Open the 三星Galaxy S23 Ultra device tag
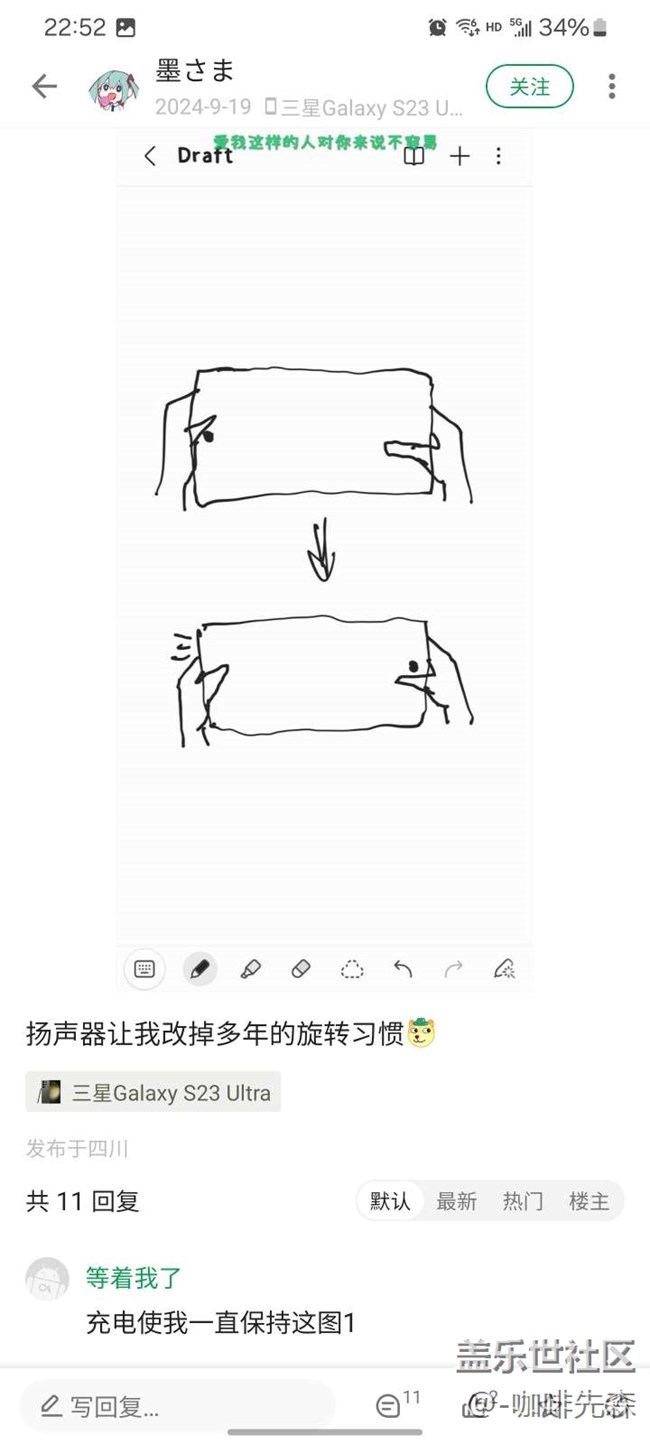The height and width of the screenshot is (1444, 650). point(153,1092)
